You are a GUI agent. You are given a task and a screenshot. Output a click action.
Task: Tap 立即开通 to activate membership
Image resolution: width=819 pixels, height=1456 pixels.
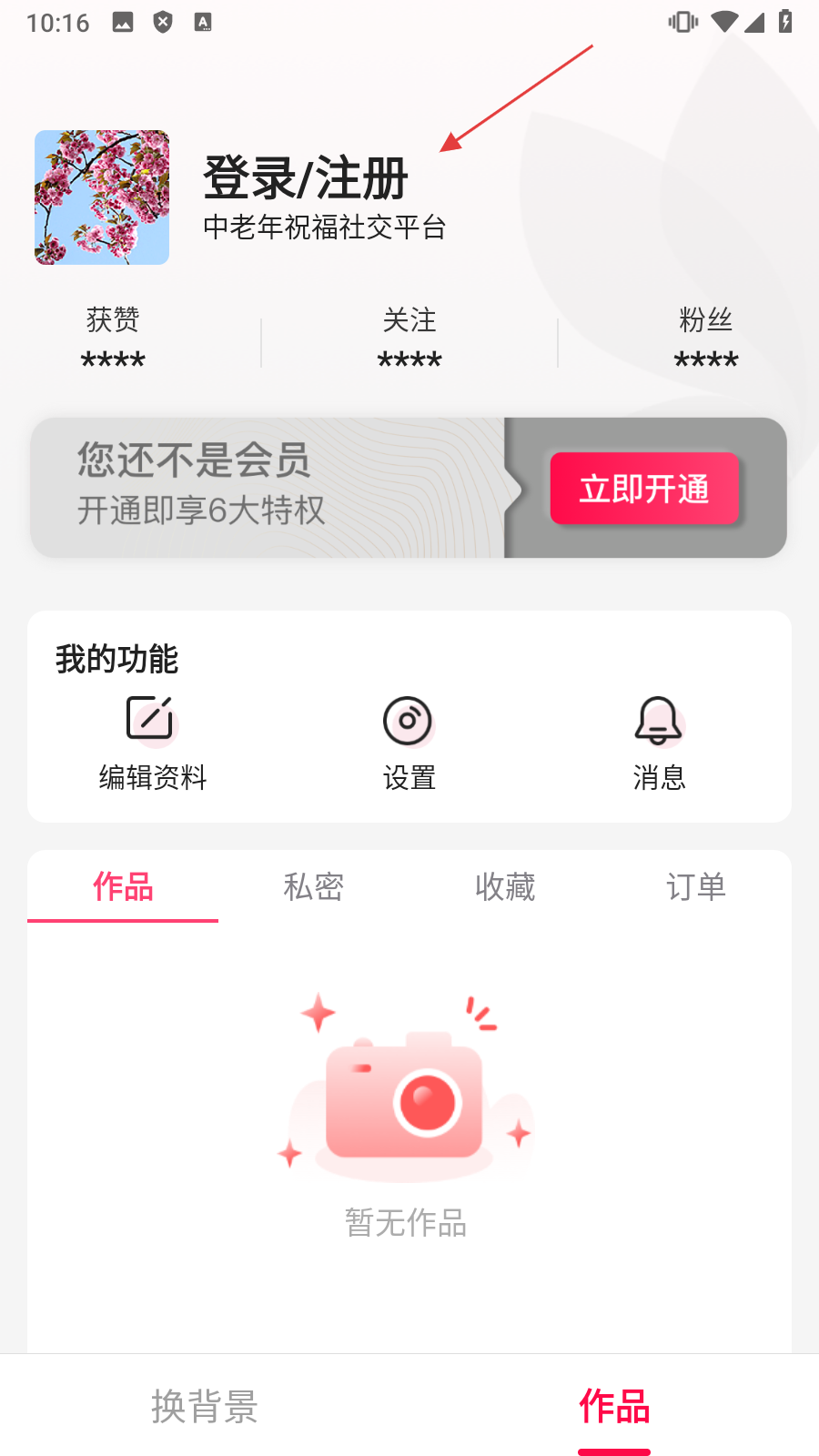click(644, 489)
